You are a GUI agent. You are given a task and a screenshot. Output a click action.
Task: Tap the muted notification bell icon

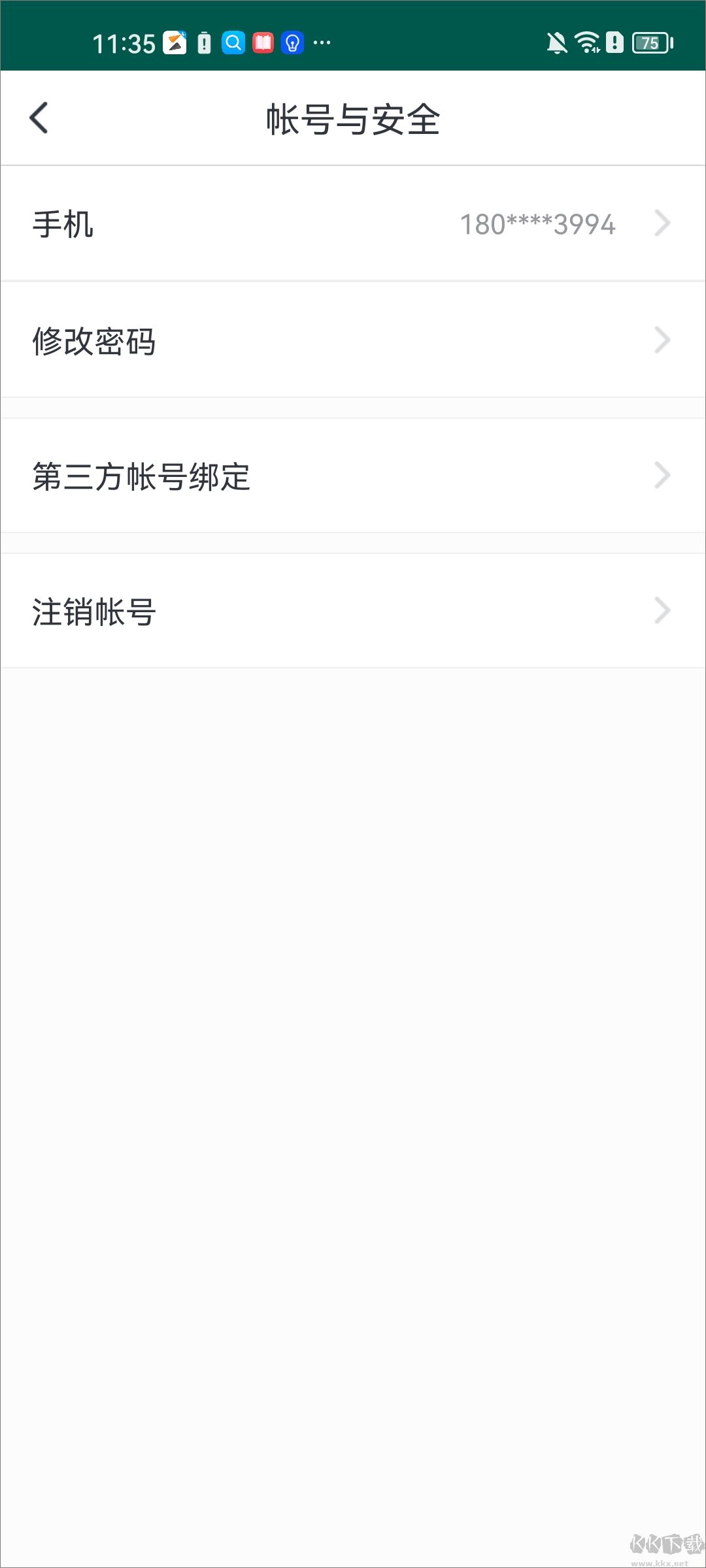point(556,43)
